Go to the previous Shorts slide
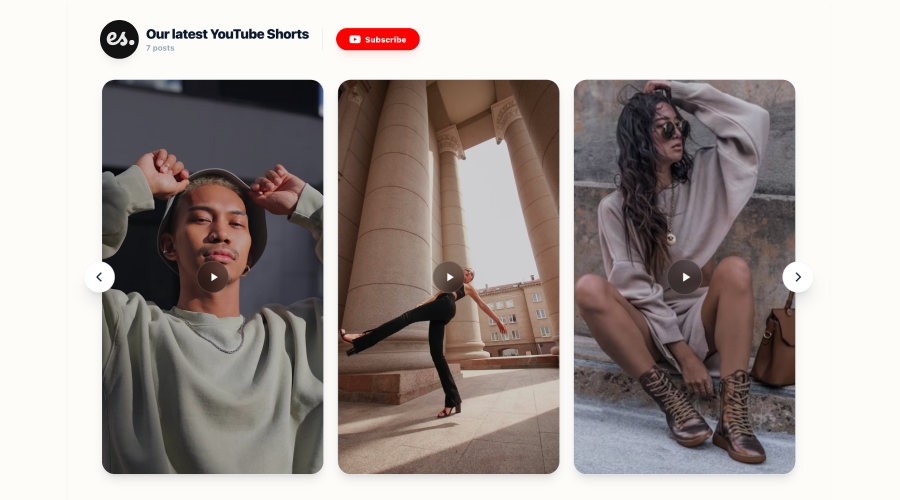 pos(99,277)
